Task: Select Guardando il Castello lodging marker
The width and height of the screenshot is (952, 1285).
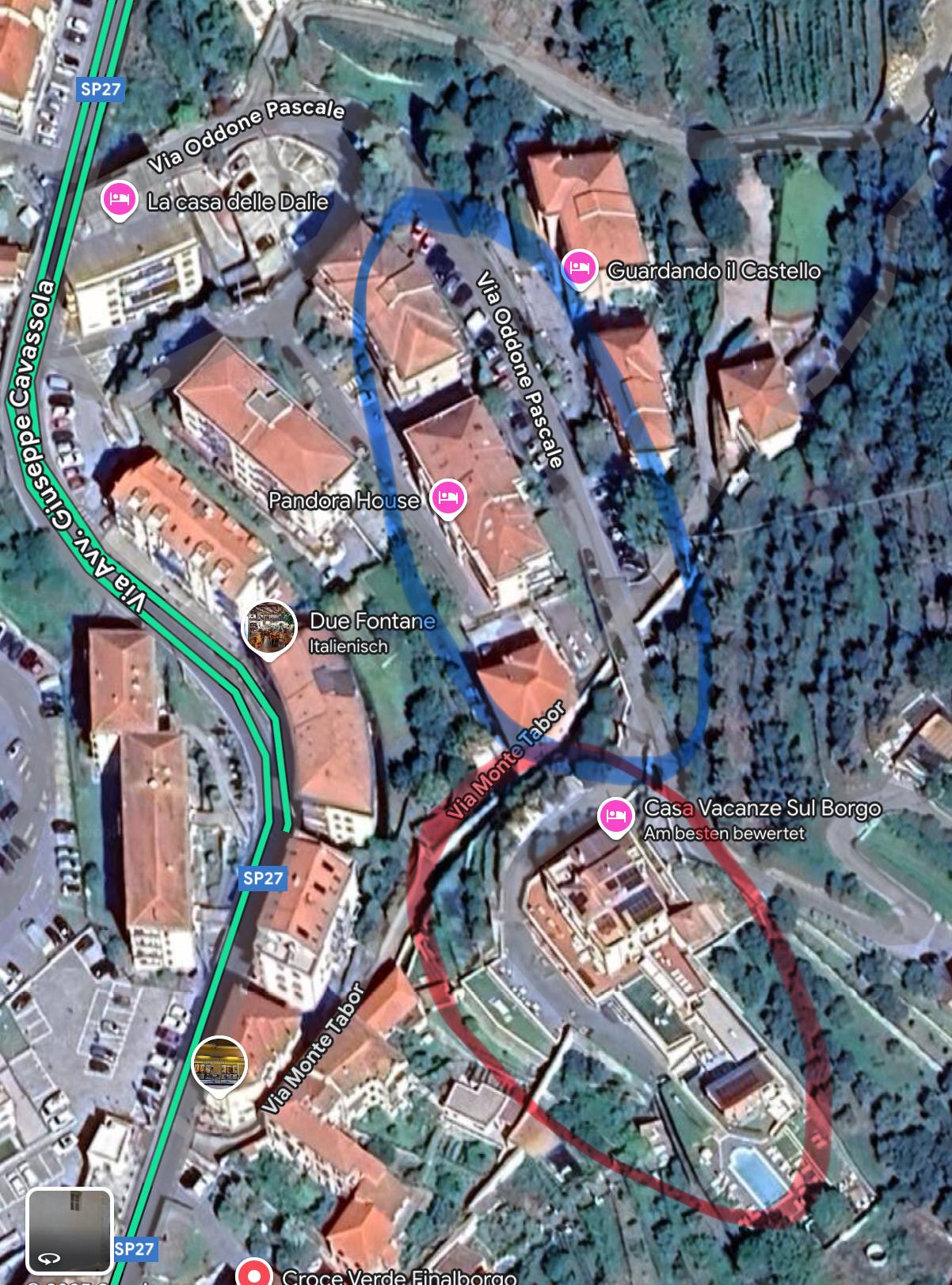Action: coord(580,269)
